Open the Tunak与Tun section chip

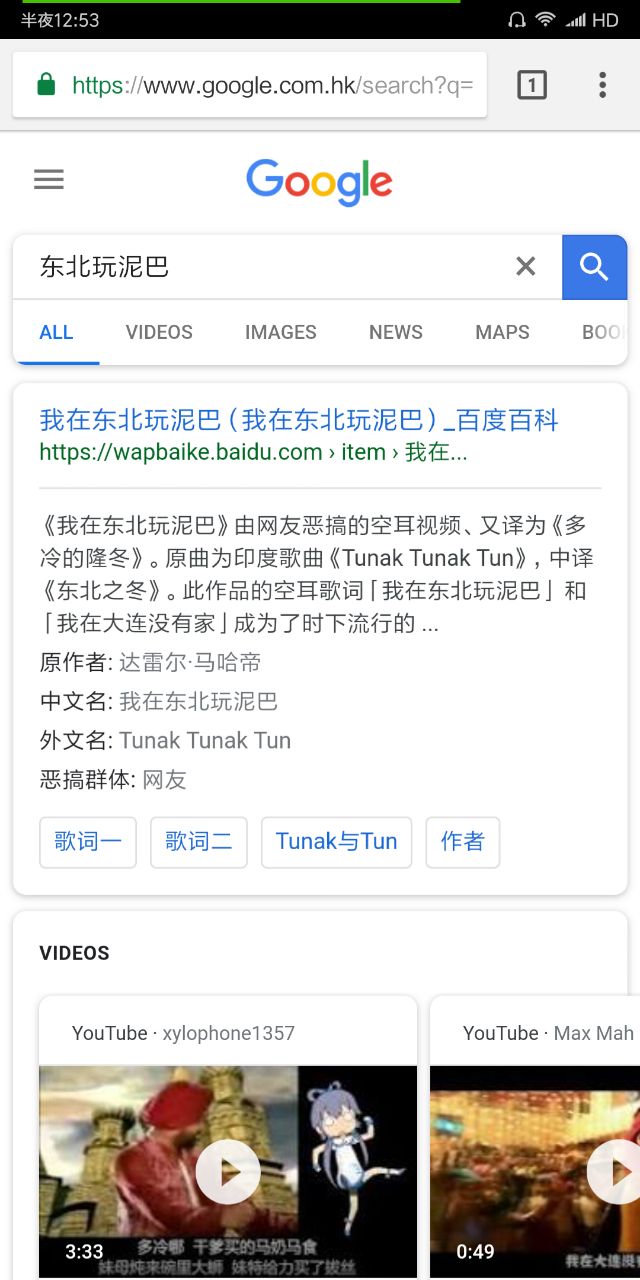(336, 842)
